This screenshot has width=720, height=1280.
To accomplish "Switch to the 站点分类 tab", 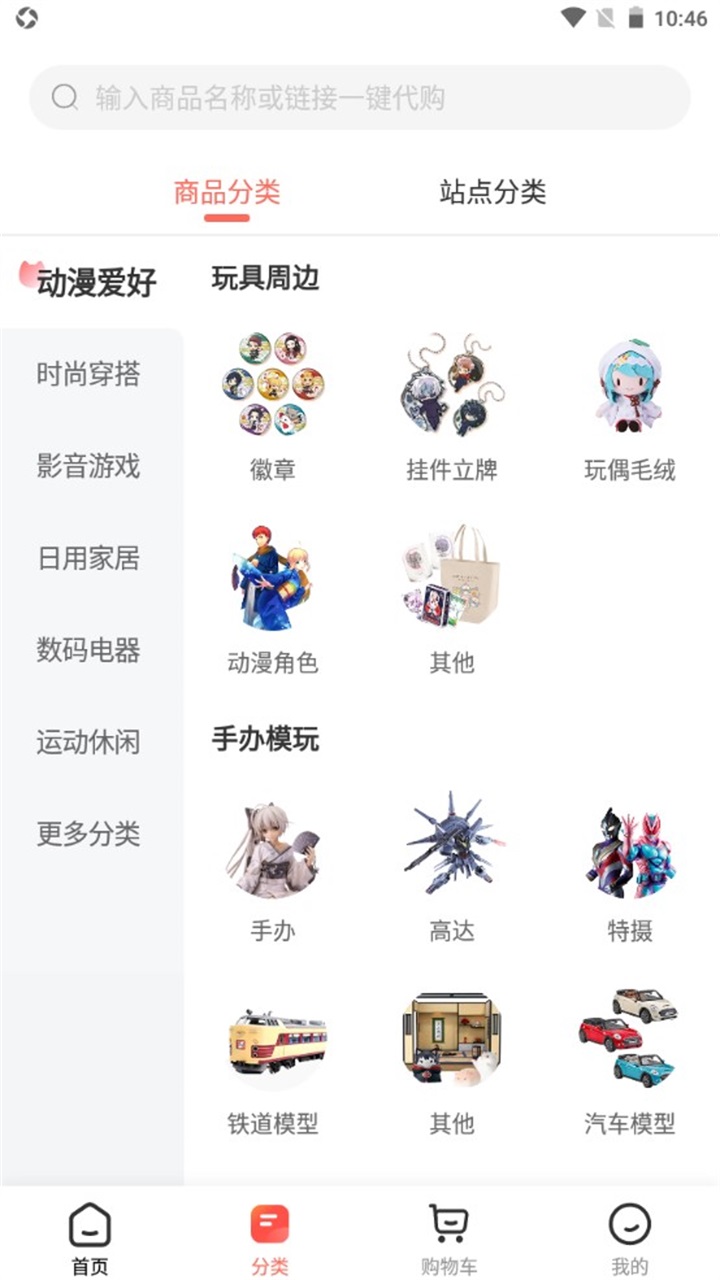I will click(492, 192).
